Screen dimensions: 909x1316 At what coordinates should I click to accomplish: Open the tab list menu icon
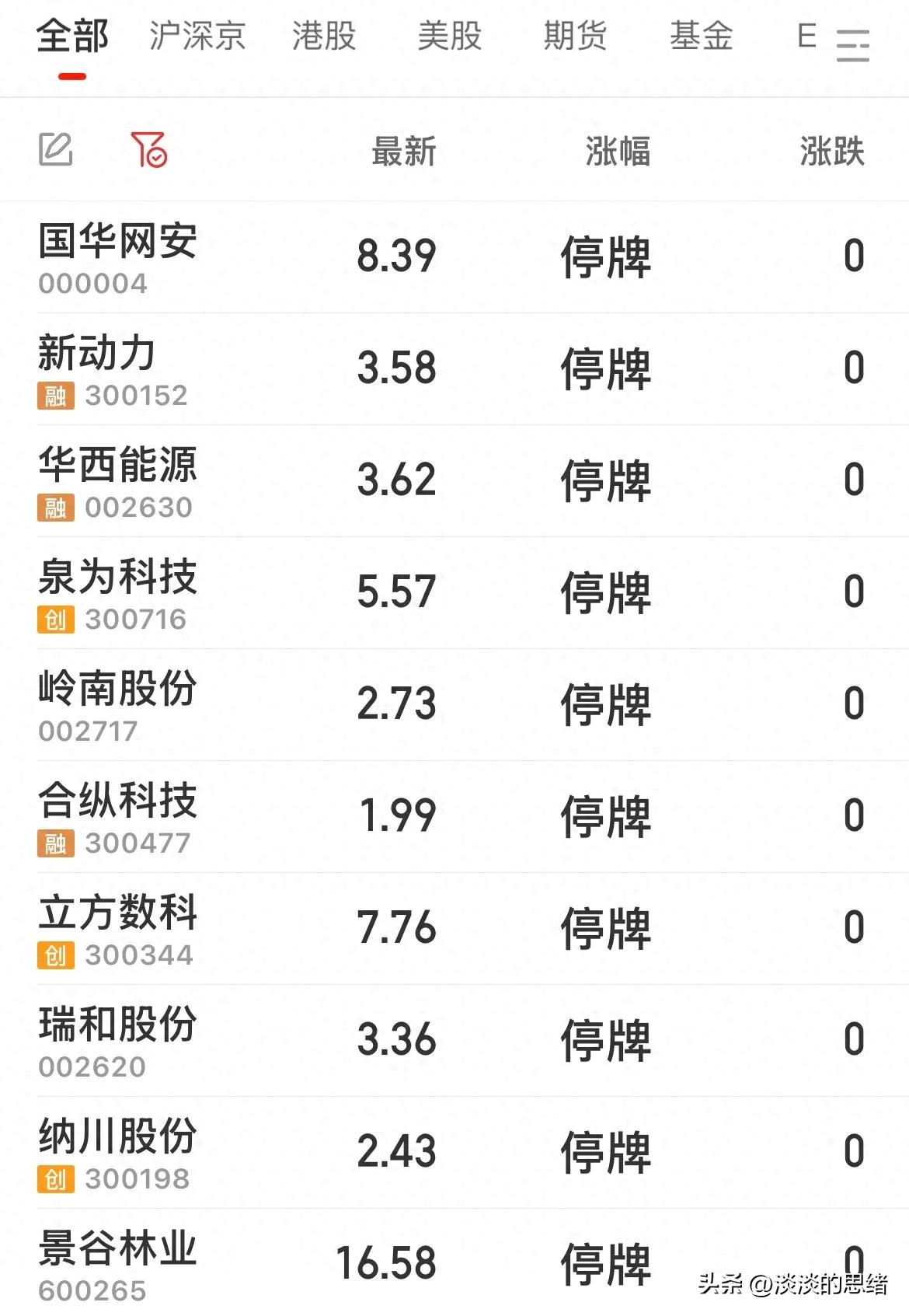[x=852, y=45]
